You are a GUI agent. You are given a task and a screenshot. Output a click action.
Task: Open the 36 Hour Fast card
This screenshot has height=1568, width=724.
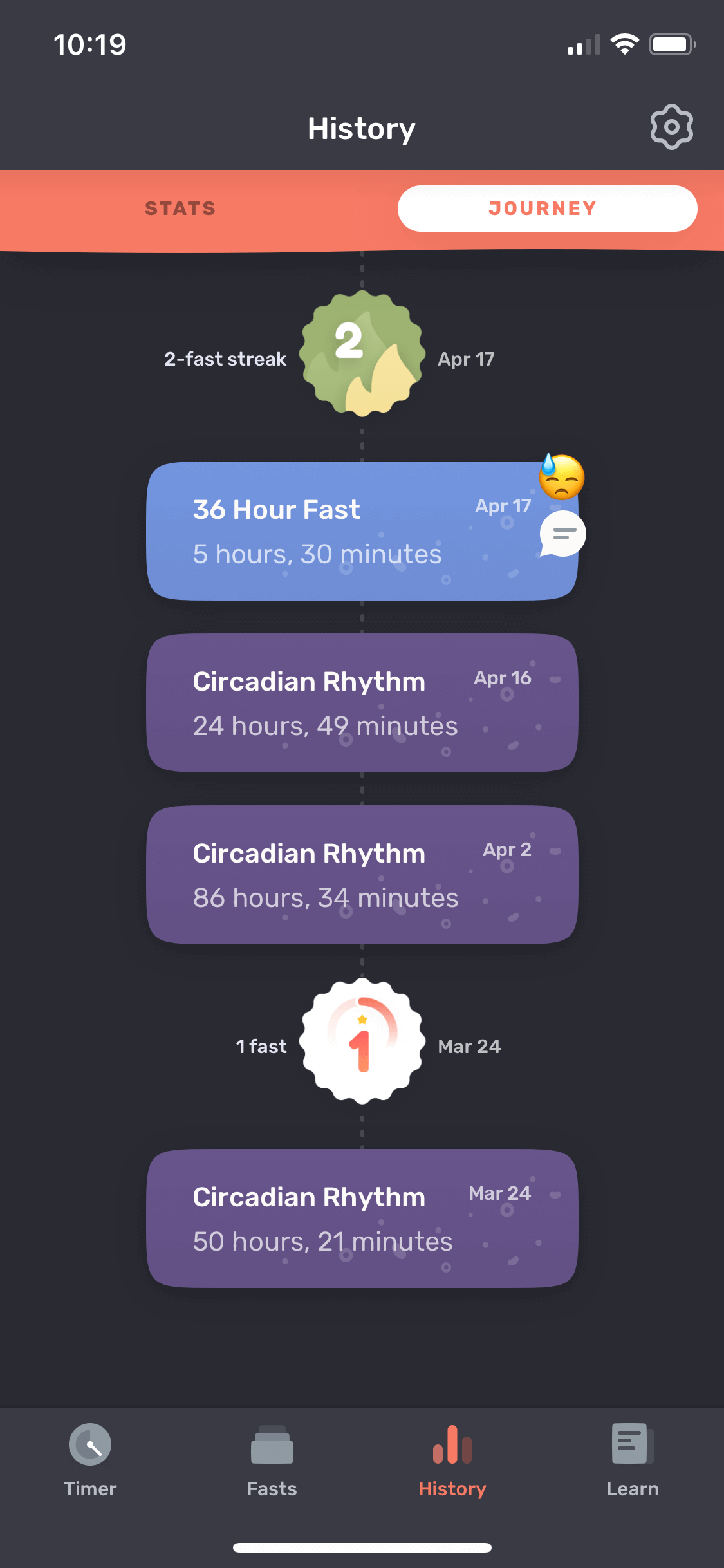coord(362,531)
